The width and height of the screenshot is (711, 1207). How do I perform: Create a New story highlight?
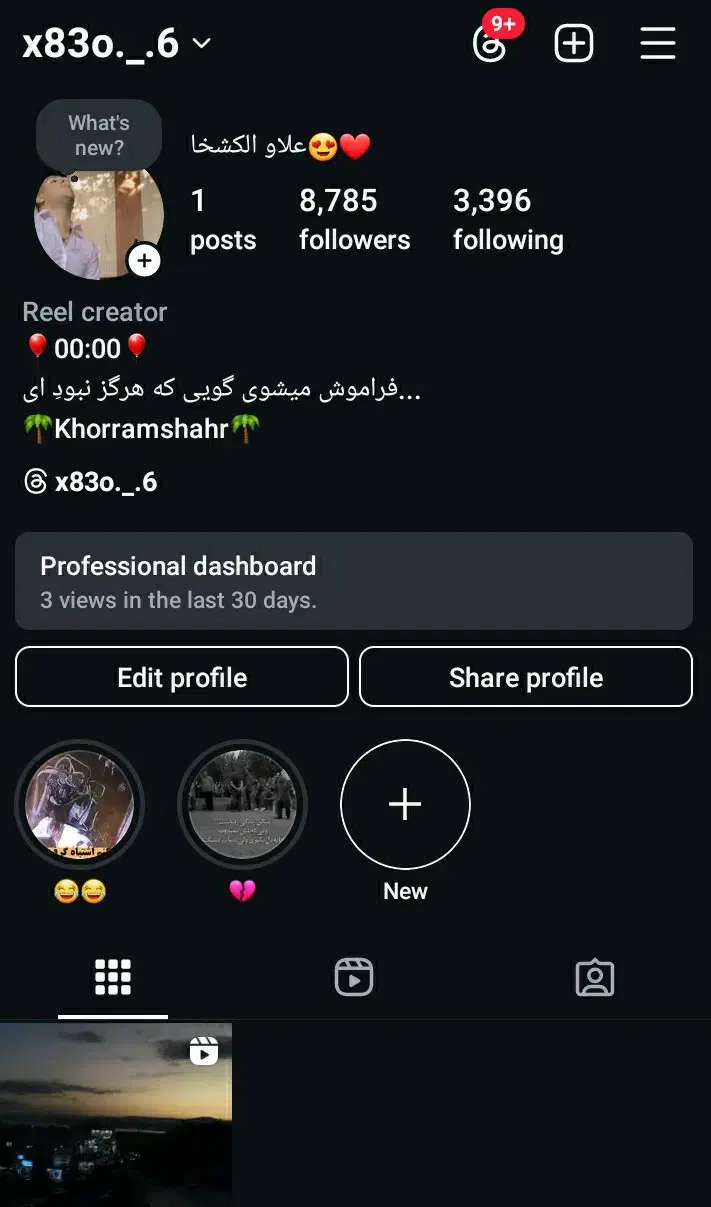[x=405, y=805]
